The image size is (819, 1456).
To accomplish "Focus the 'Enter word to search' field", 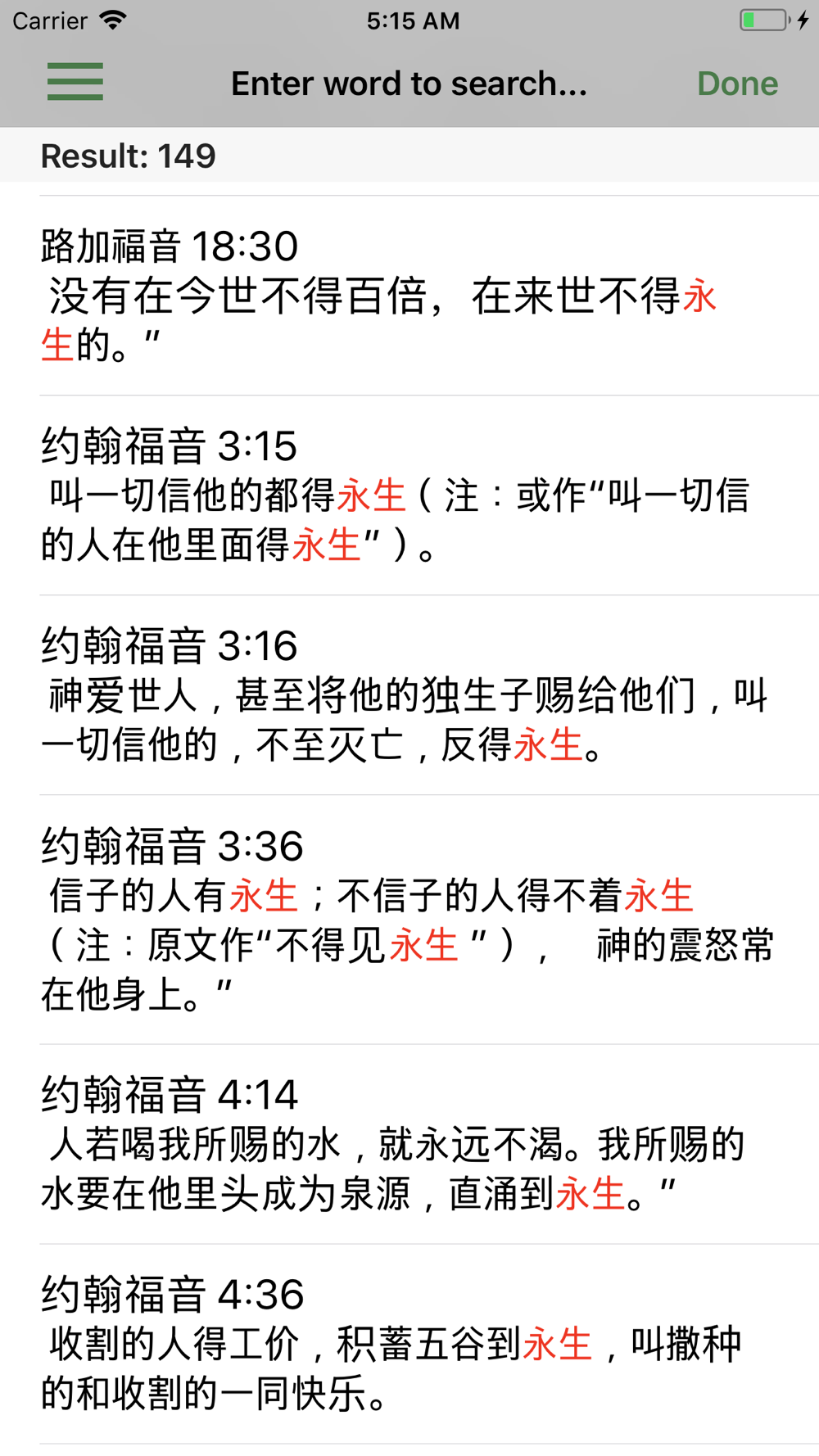I will 409,84.
